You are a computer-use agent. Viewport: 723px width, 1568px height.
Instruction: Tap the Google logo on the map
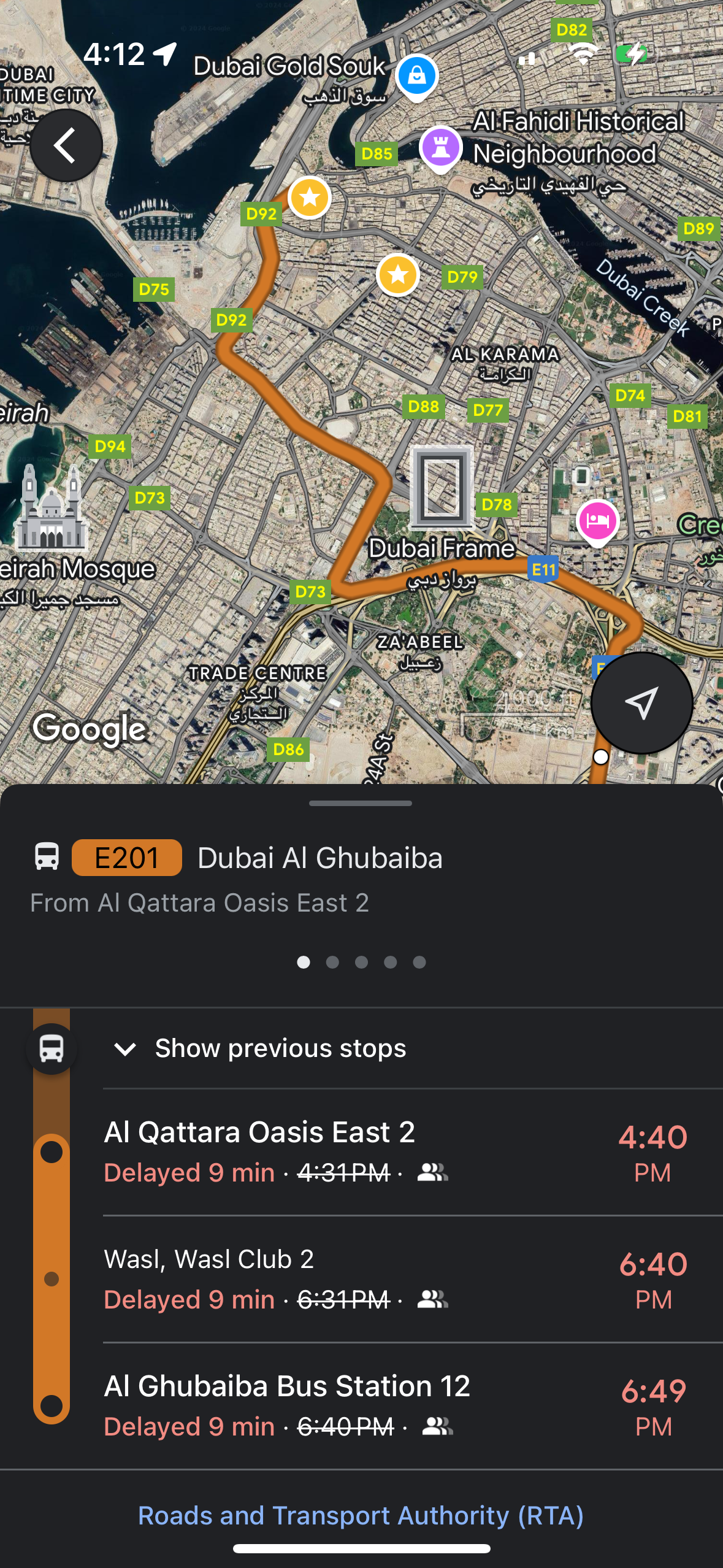[88, 729]
